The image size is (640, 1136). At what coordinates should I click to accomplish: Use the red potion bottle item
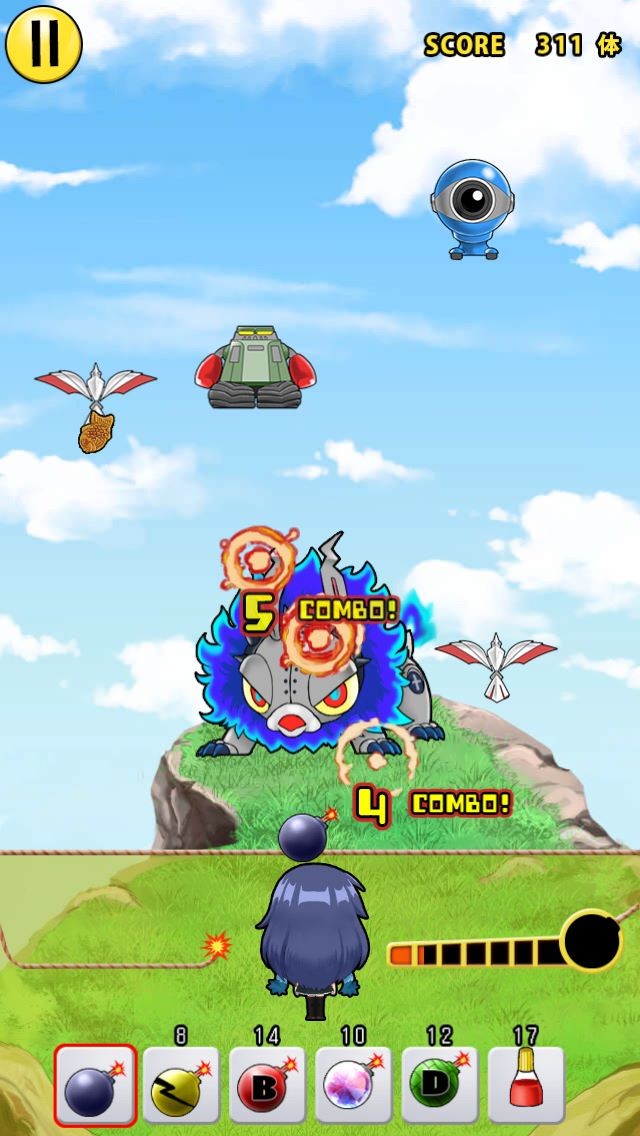point(526,1087)
